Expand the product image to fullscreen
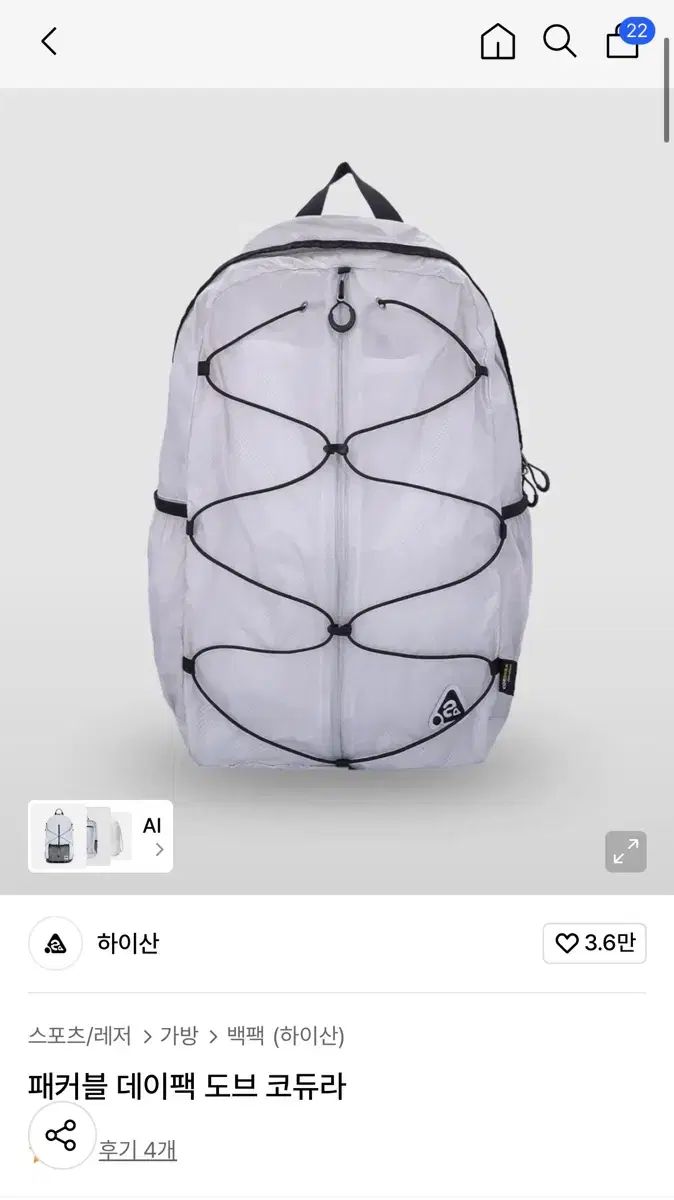This screenshot has height=1200, width=674. click(x=626, y=851)
